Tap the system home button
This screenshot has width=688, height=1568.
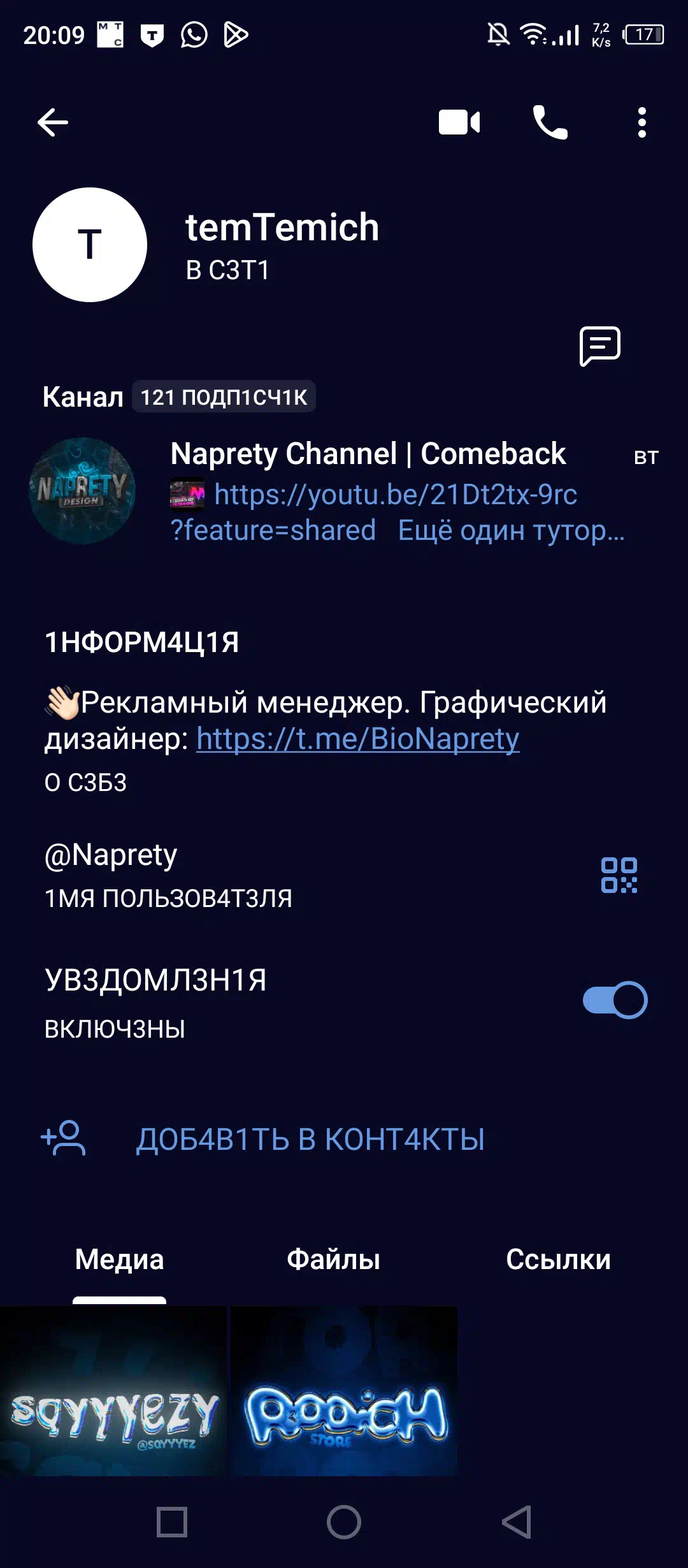click(344, 1522)
